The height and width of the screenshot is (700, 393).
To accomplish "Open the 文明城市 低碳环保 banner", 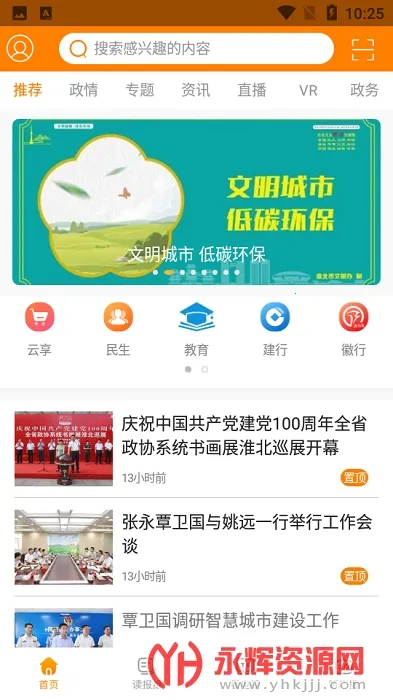I will [196, 202].
